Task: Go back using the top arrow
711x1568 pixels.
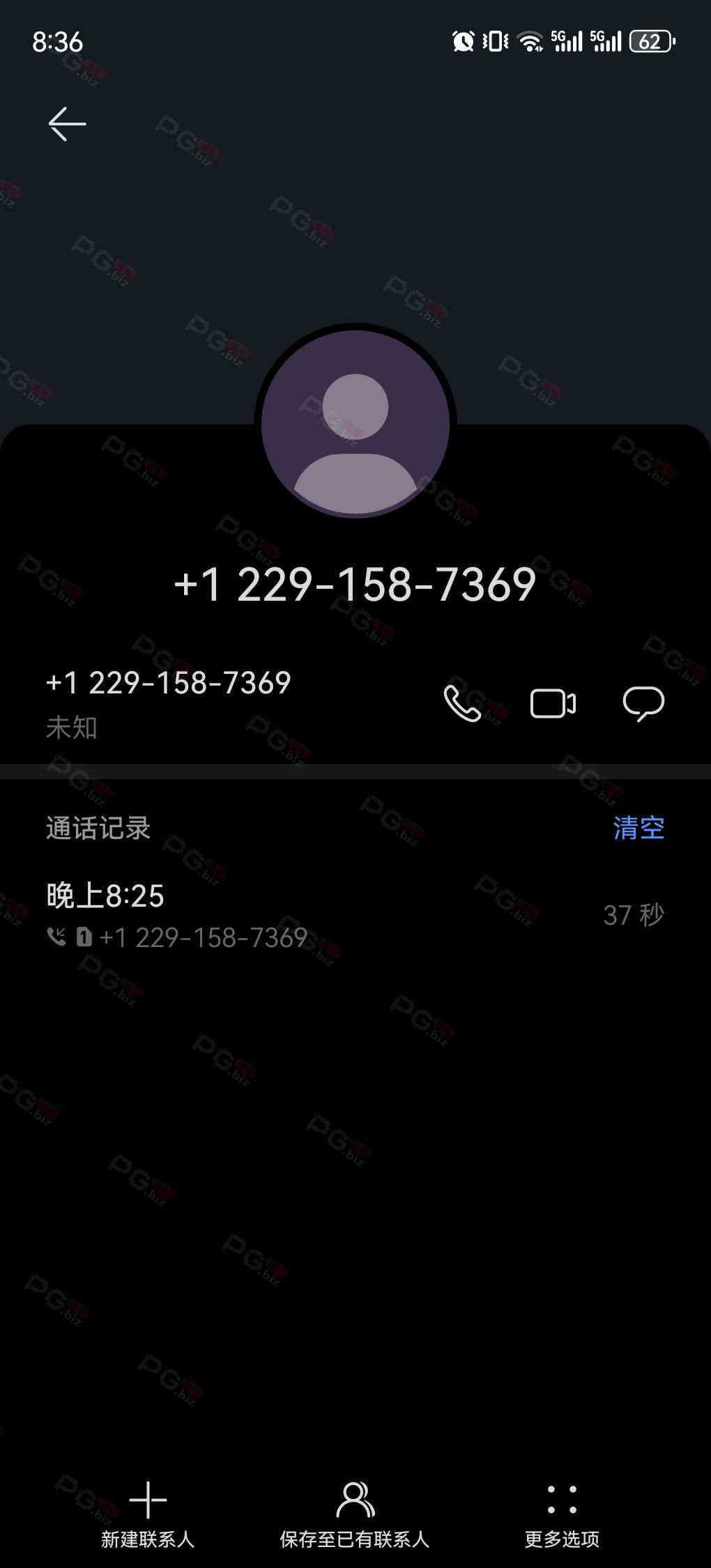Action: 68,124
